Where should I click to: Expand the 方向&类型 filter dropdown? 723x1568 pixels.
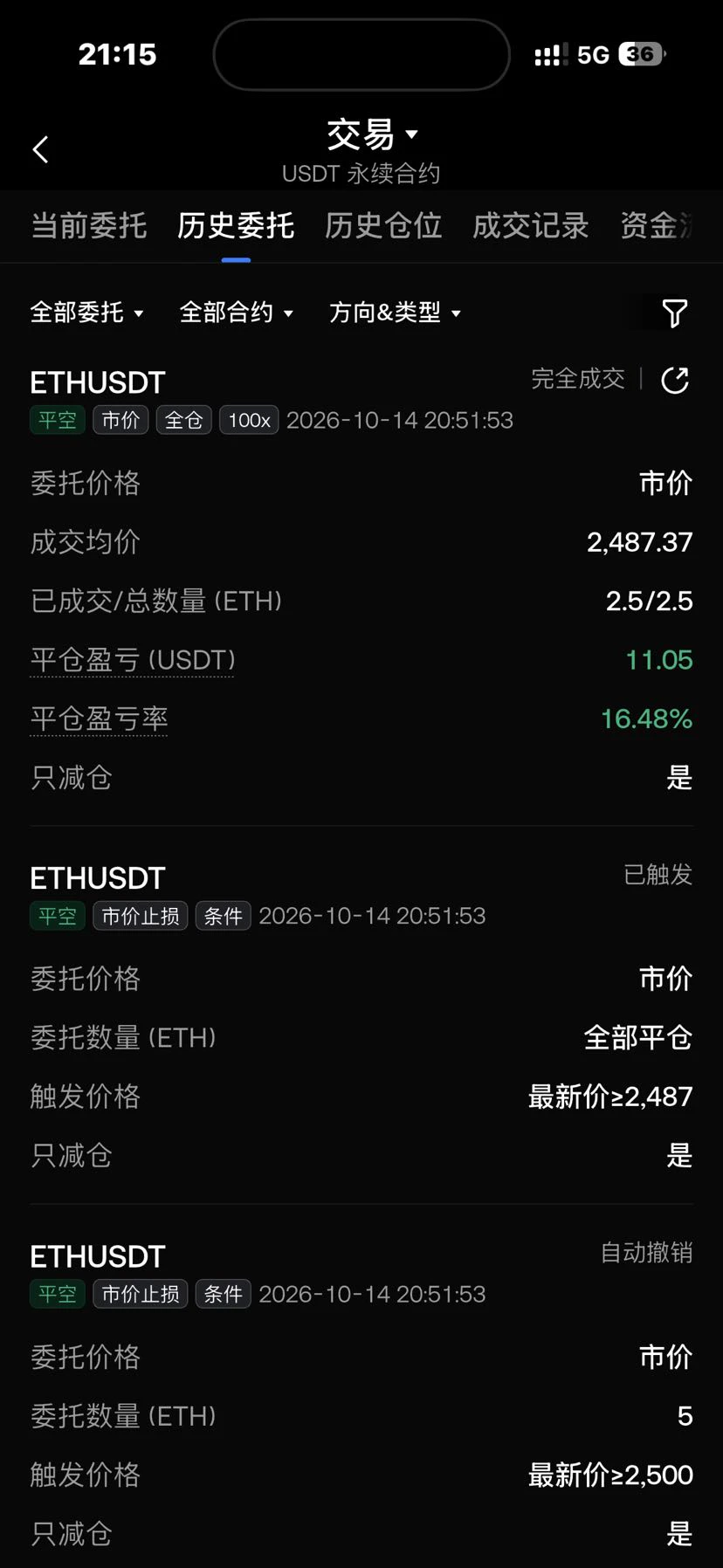[x=395, y=312]
